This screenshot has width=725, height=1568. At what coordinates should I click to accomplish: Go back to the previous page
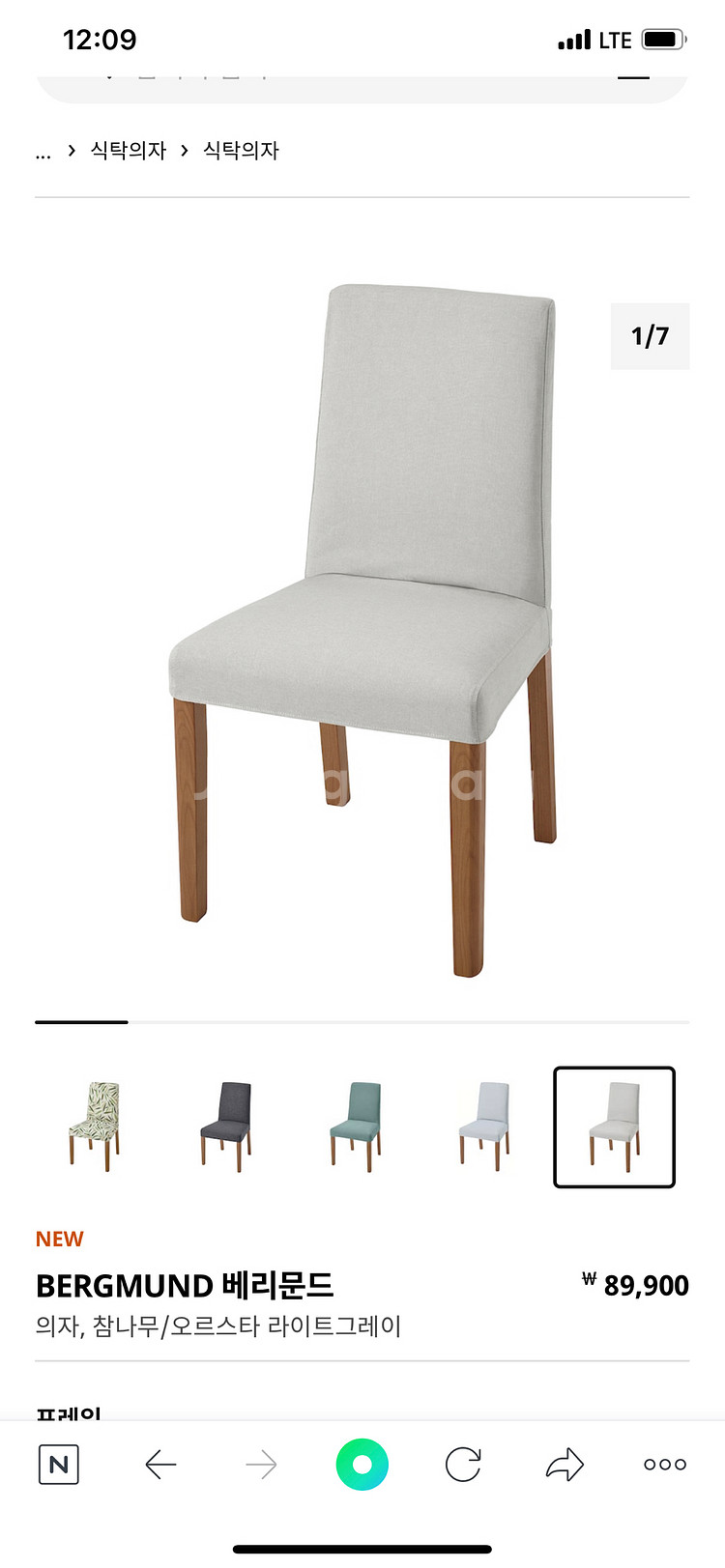coord(160,1465)
